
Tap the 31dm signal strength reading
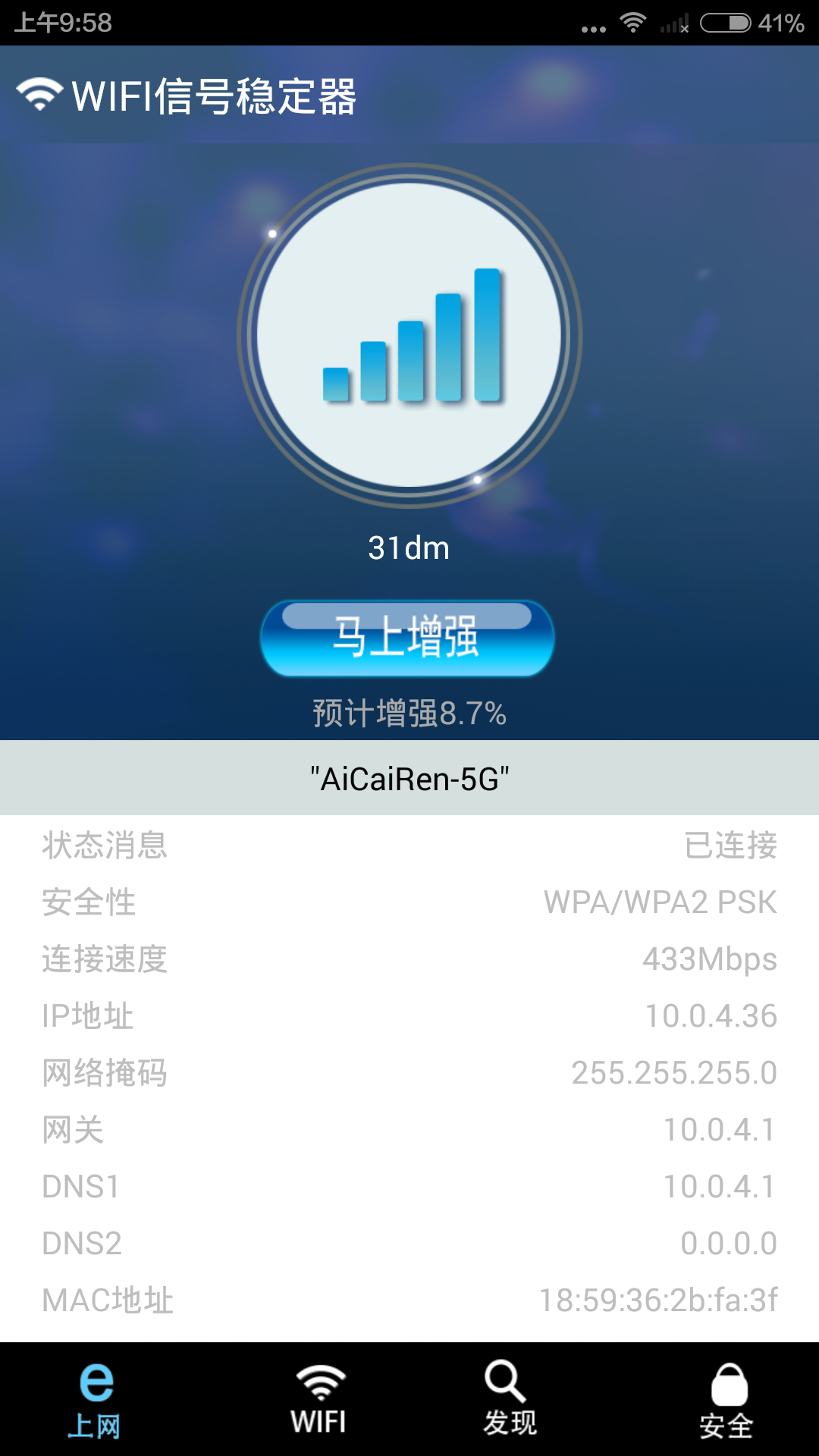click(x=409, y=548)
